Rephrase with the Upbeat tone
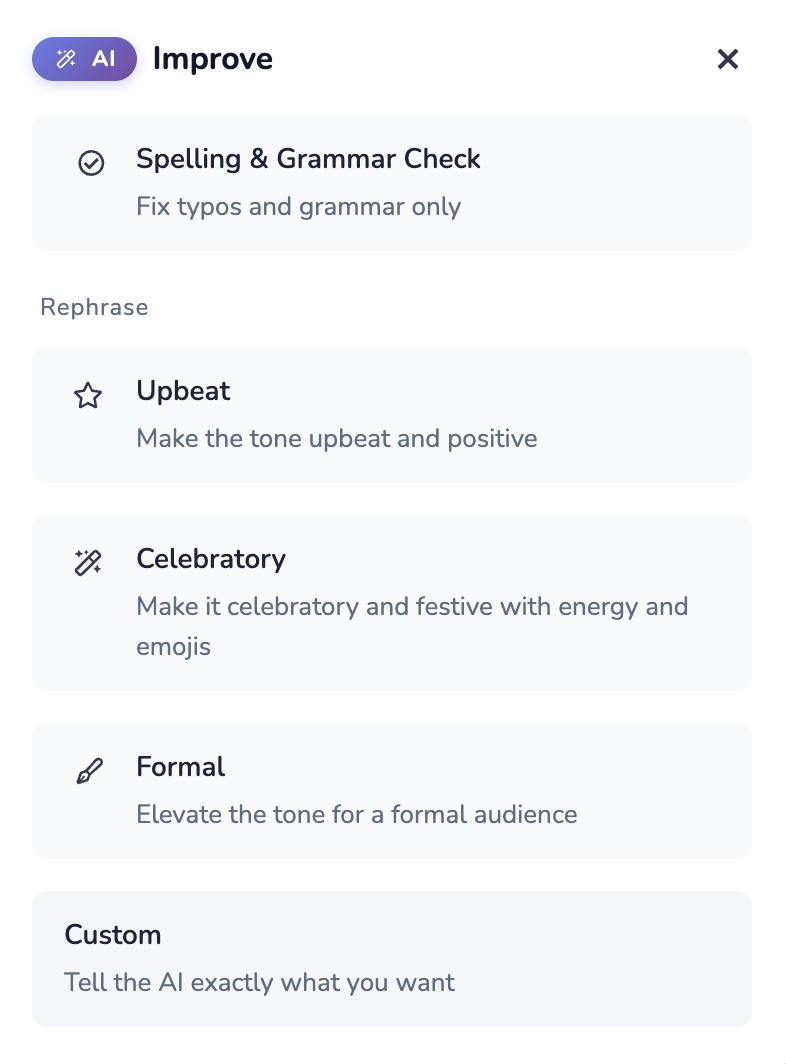786x1064 pixels. coord(391,414)
